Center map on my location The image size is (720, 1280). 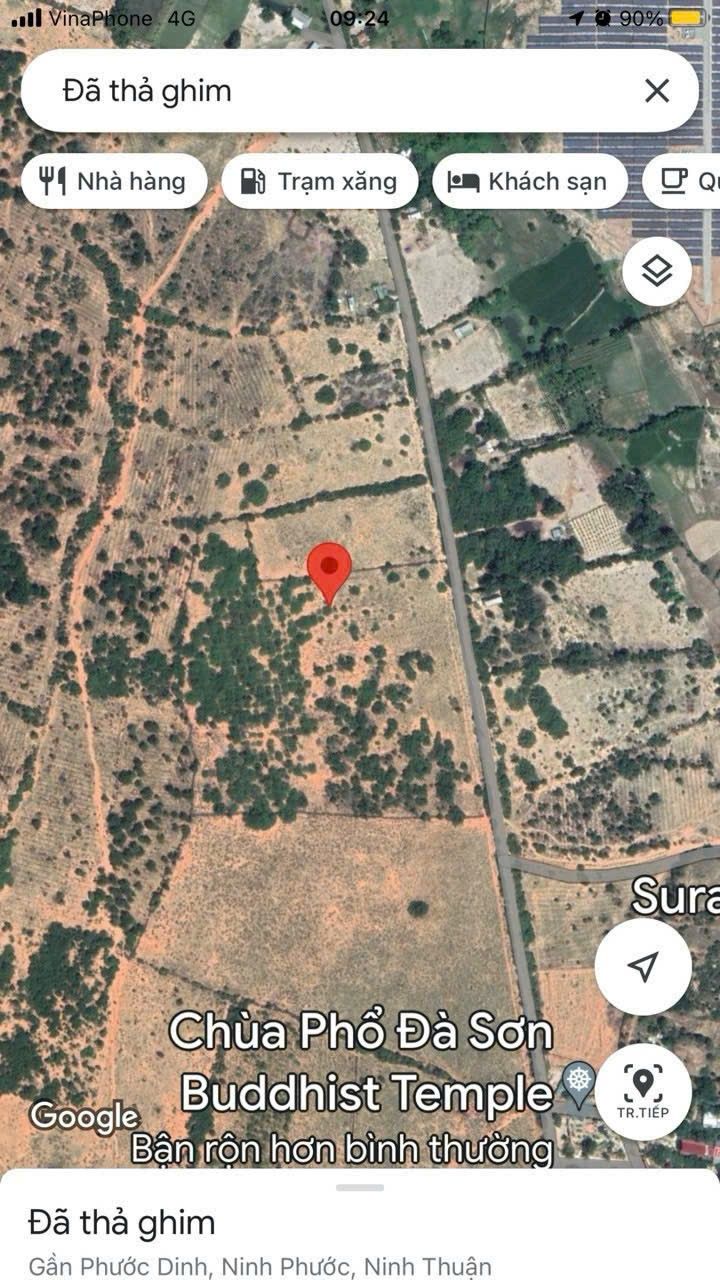tap(643, 966)
